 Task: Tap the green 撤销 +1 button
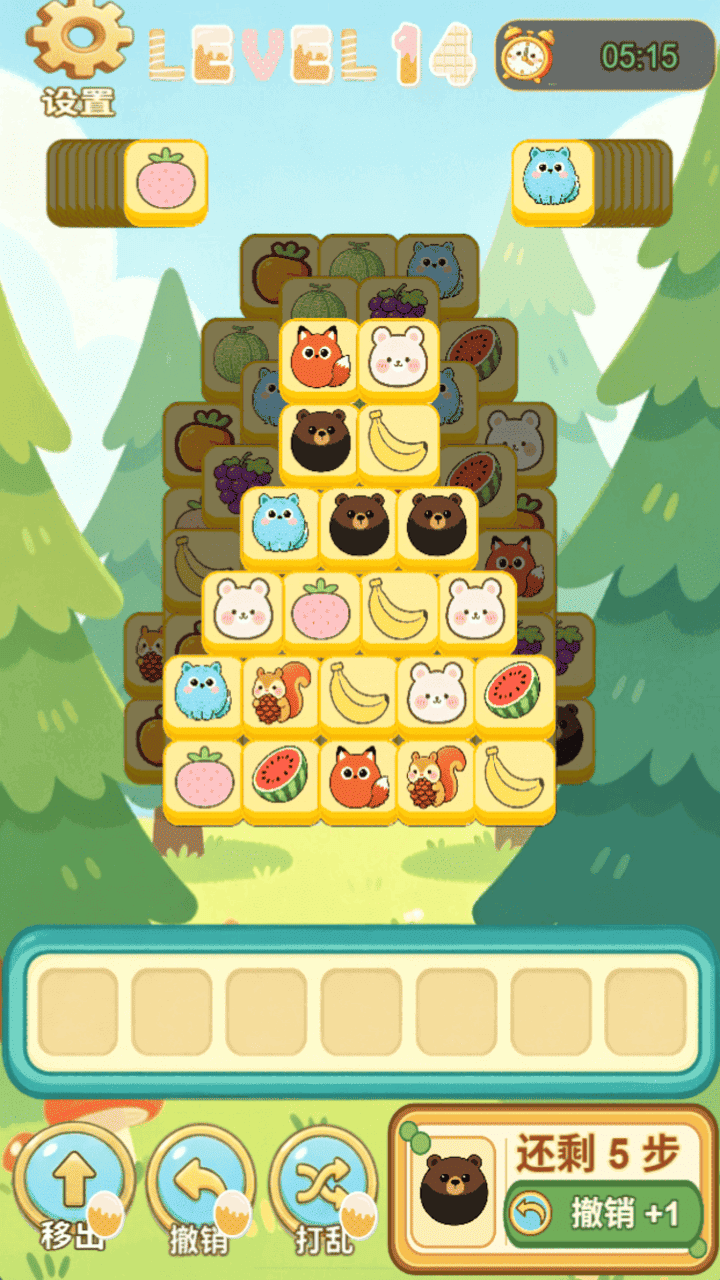point(604,1214)
